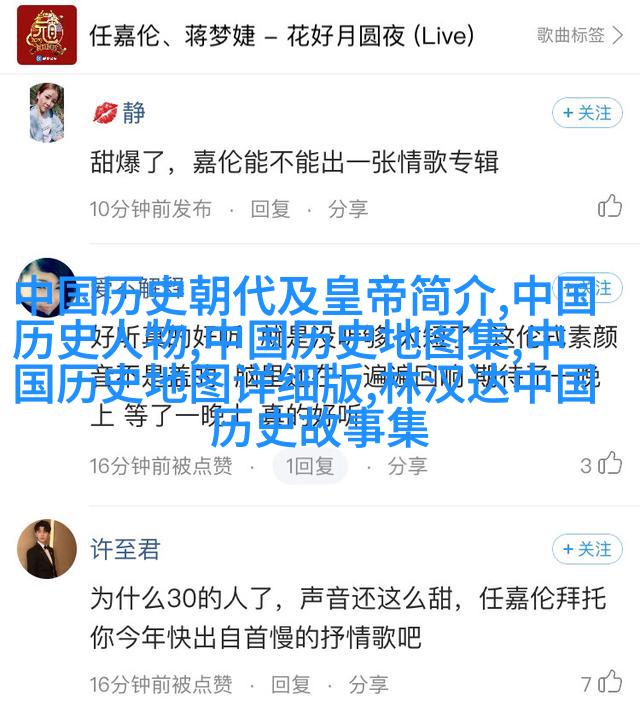Like the comment posted 10分钟前
The height and width of the screenshot is (713, 640).
pyautogui.click(x=610, y=207)
